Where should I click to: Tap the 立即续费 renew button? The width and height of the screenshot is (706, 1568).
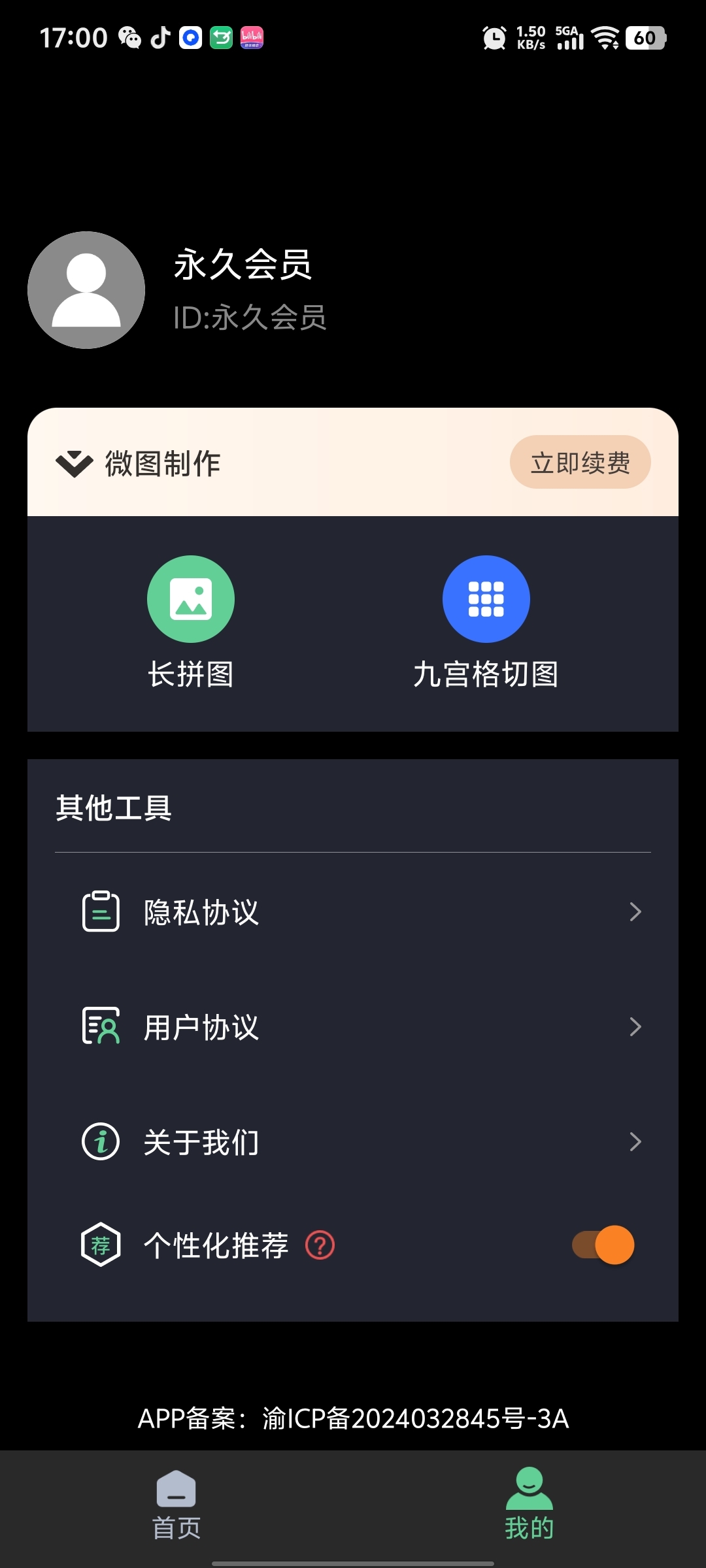580,463
